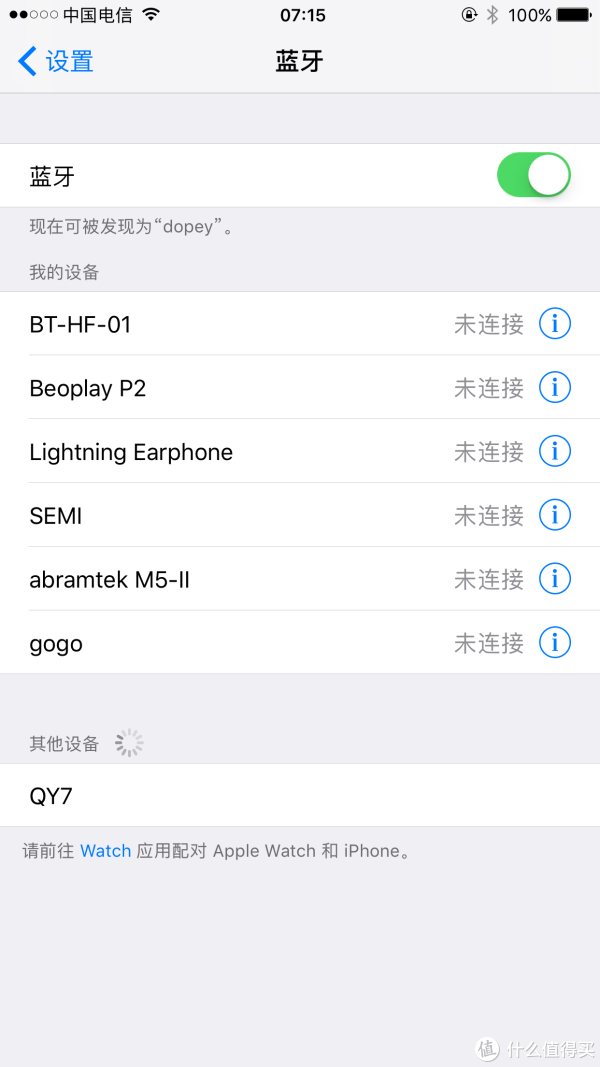Screen dimensions: 600x1067
Task: Turn off the 蓝牙 switch
Action: tap(534, 175)
